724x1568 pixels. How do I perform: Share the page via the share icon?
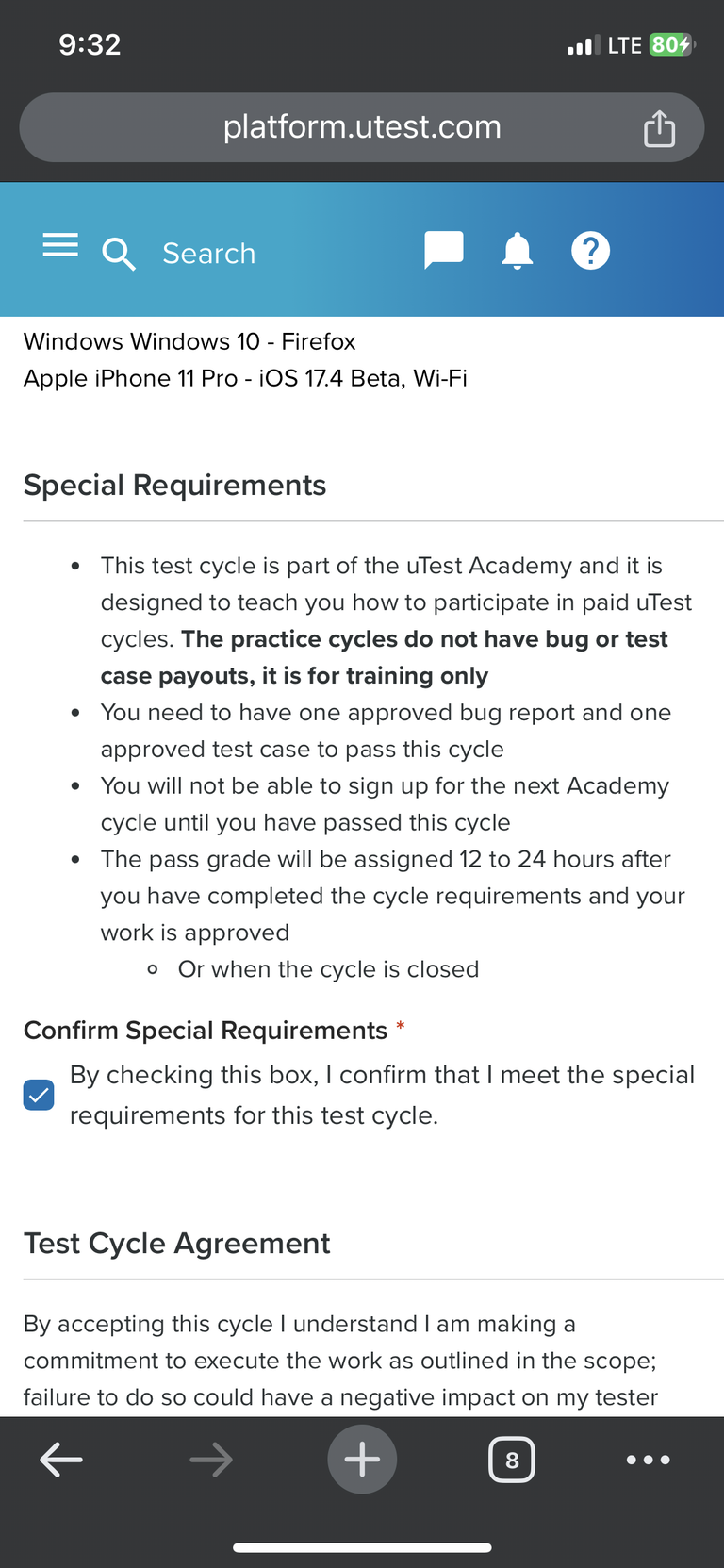click(659, 128)
